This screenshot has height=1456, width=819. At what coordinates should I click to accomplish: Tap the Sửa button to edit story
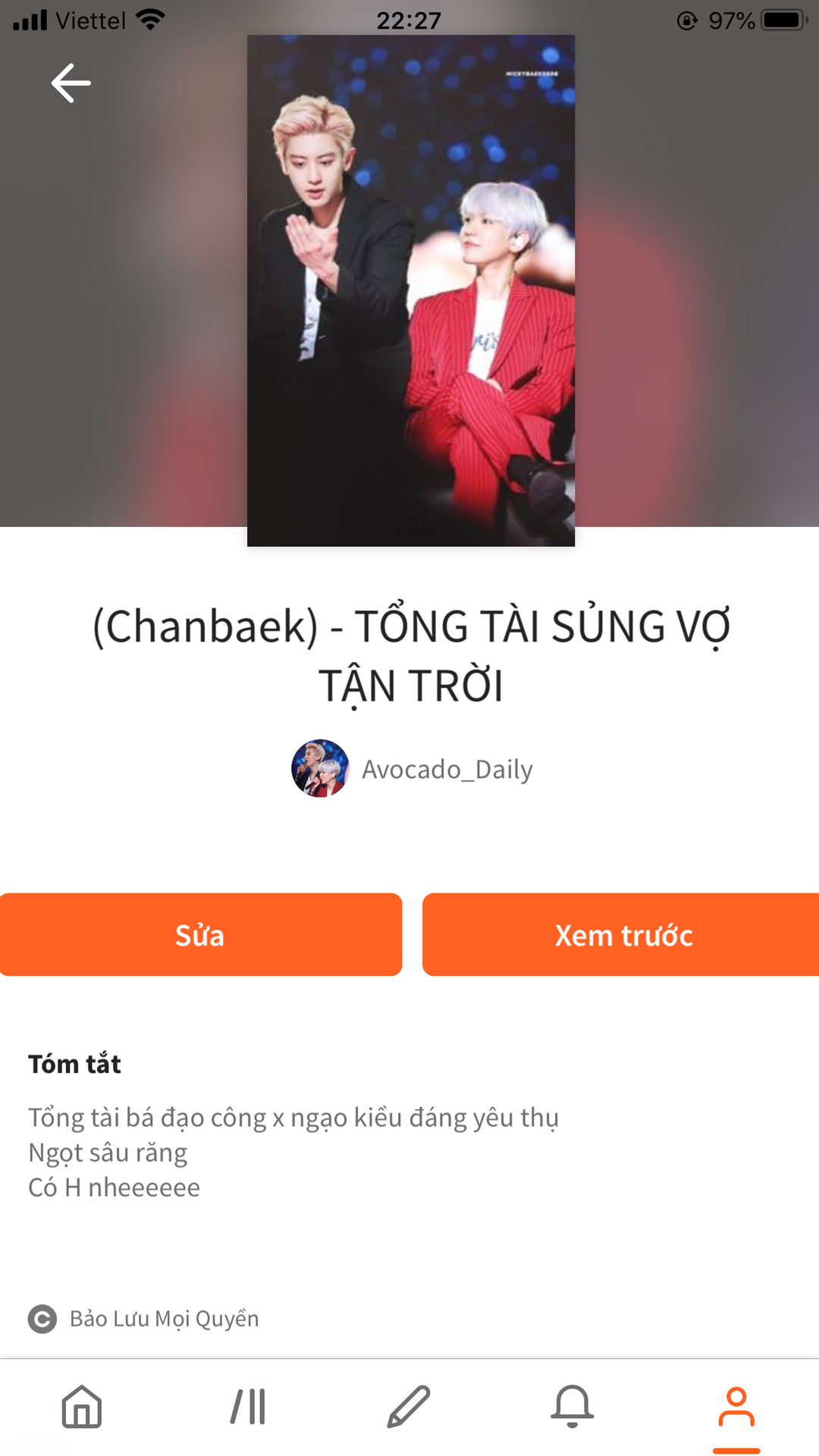[200, 934]
